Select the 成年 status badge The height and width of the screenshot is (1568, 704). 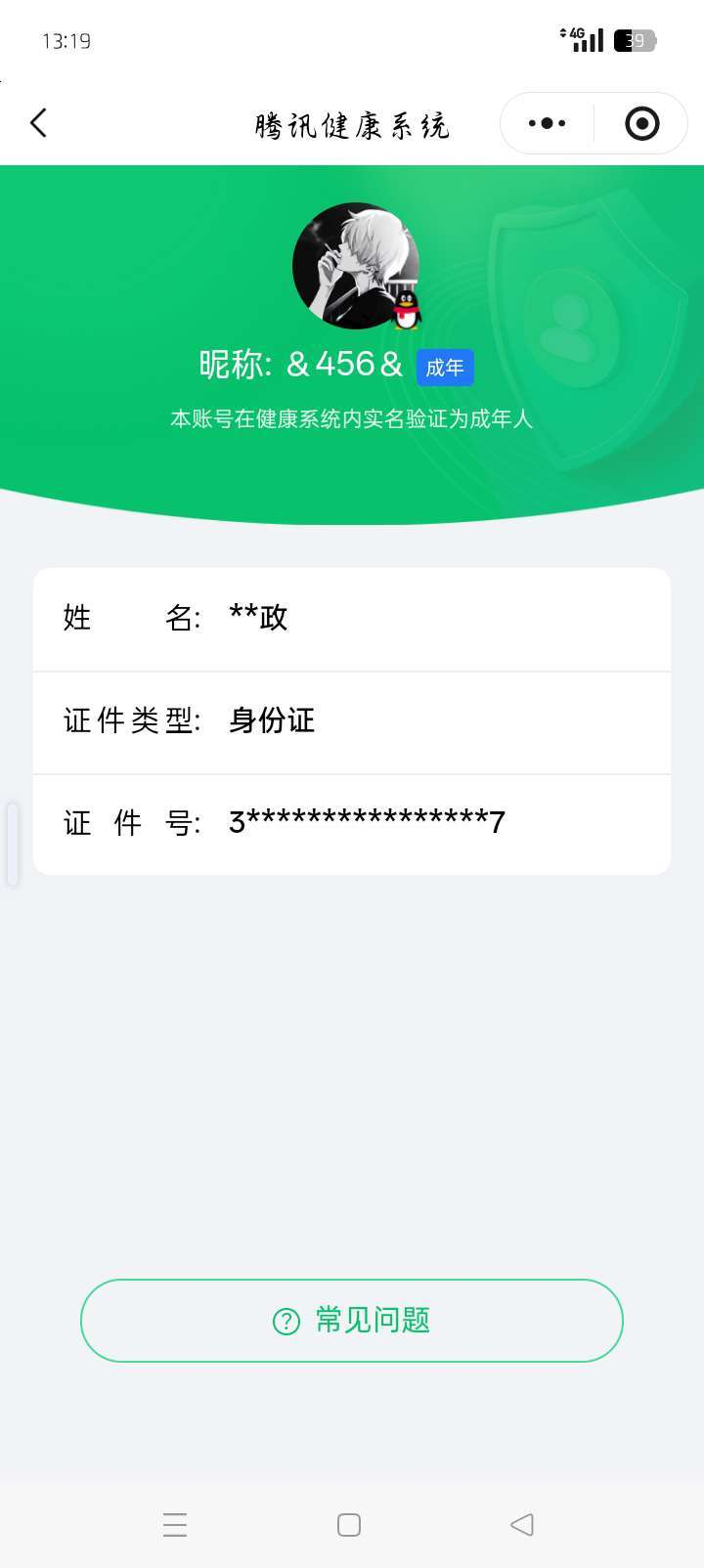coord(445,367)
